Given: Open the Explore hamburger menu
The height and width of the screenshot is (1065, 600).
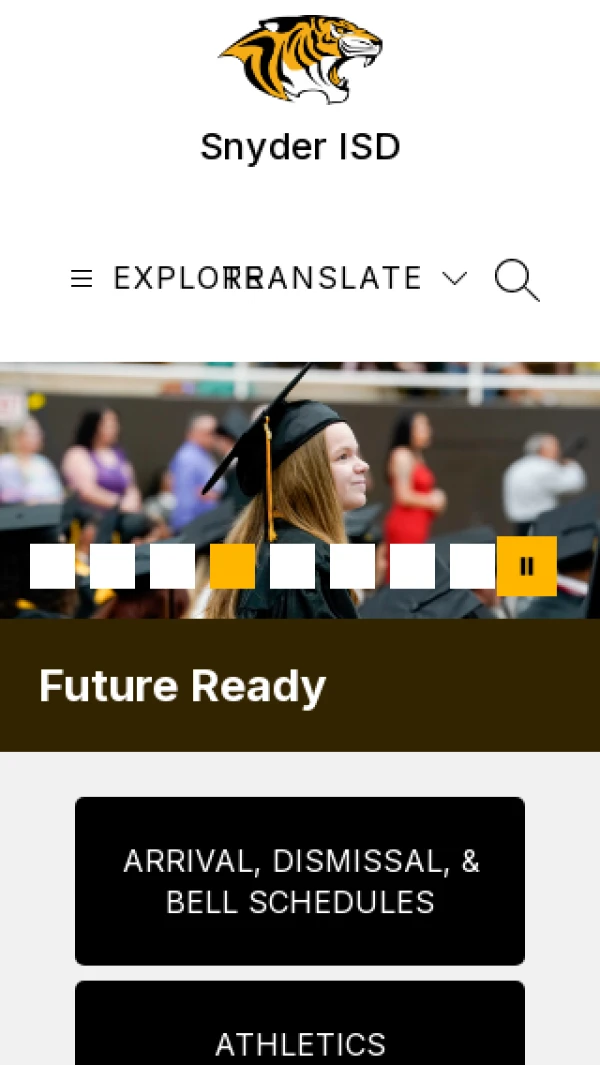Looking at the screenshot, I should [x=82, y=278].
